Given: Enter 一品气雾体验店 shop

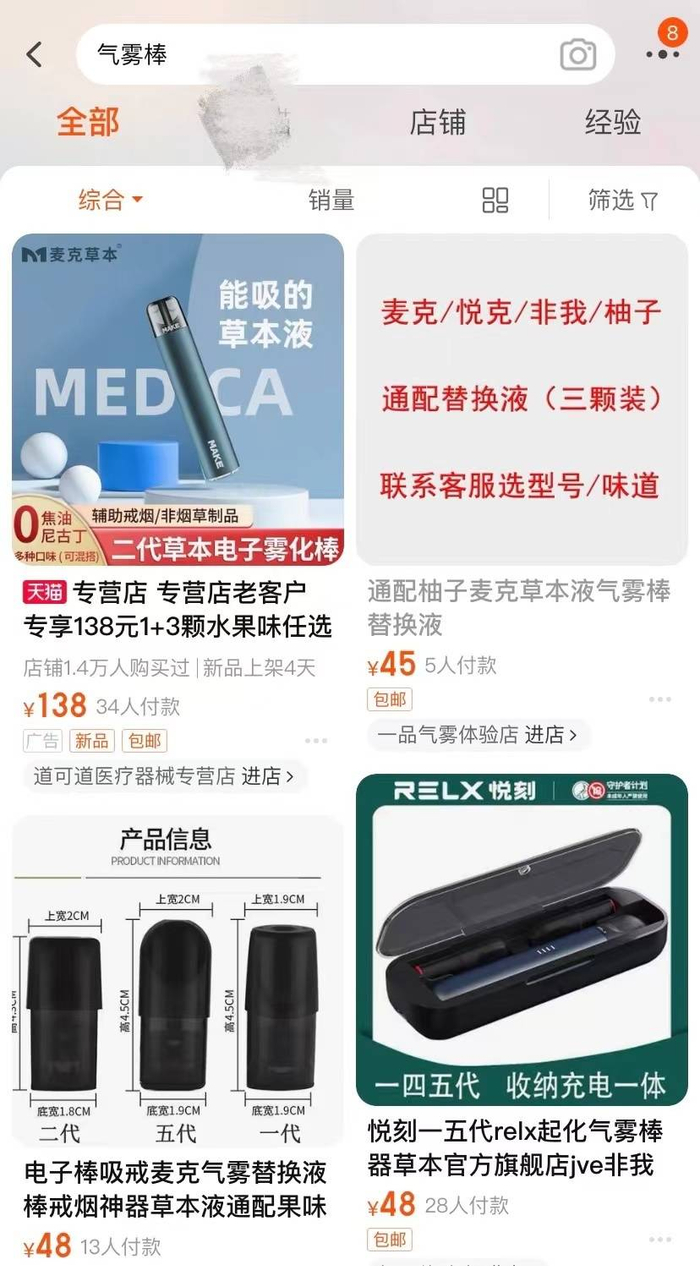Looking at the screenshot, I should pyautogui.click(x=478, y=735).
